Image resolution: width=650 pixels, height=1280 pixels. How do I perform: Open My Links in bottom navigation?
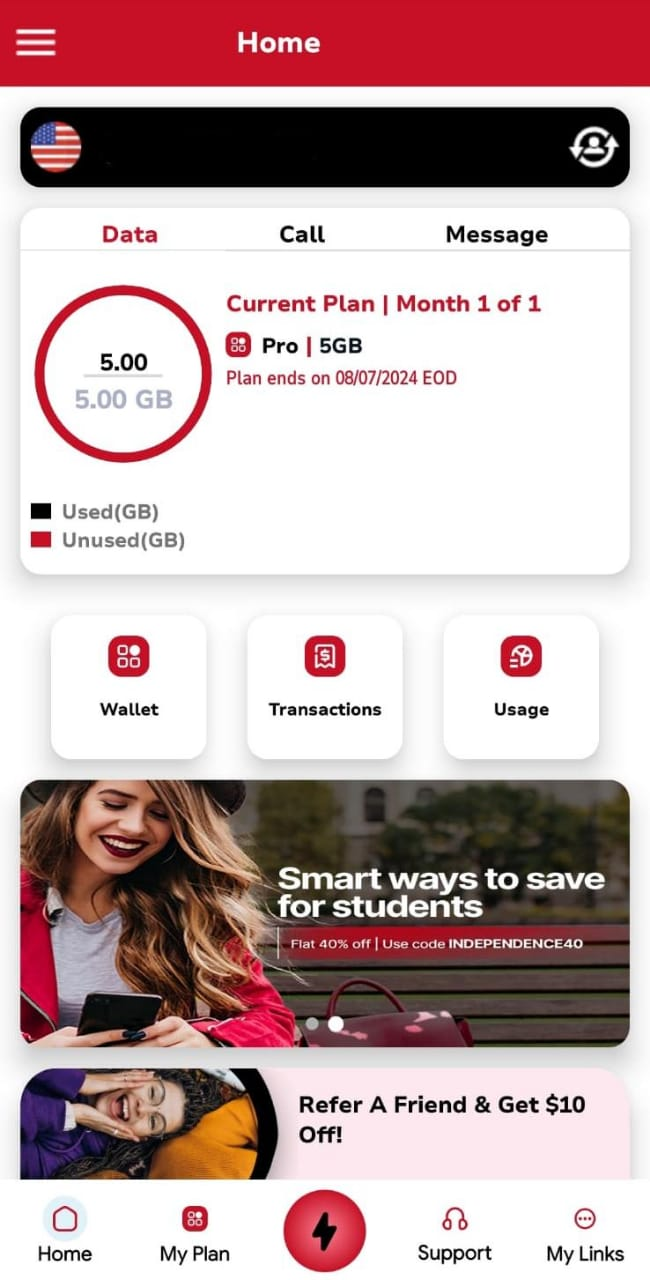click(585, 1233)
